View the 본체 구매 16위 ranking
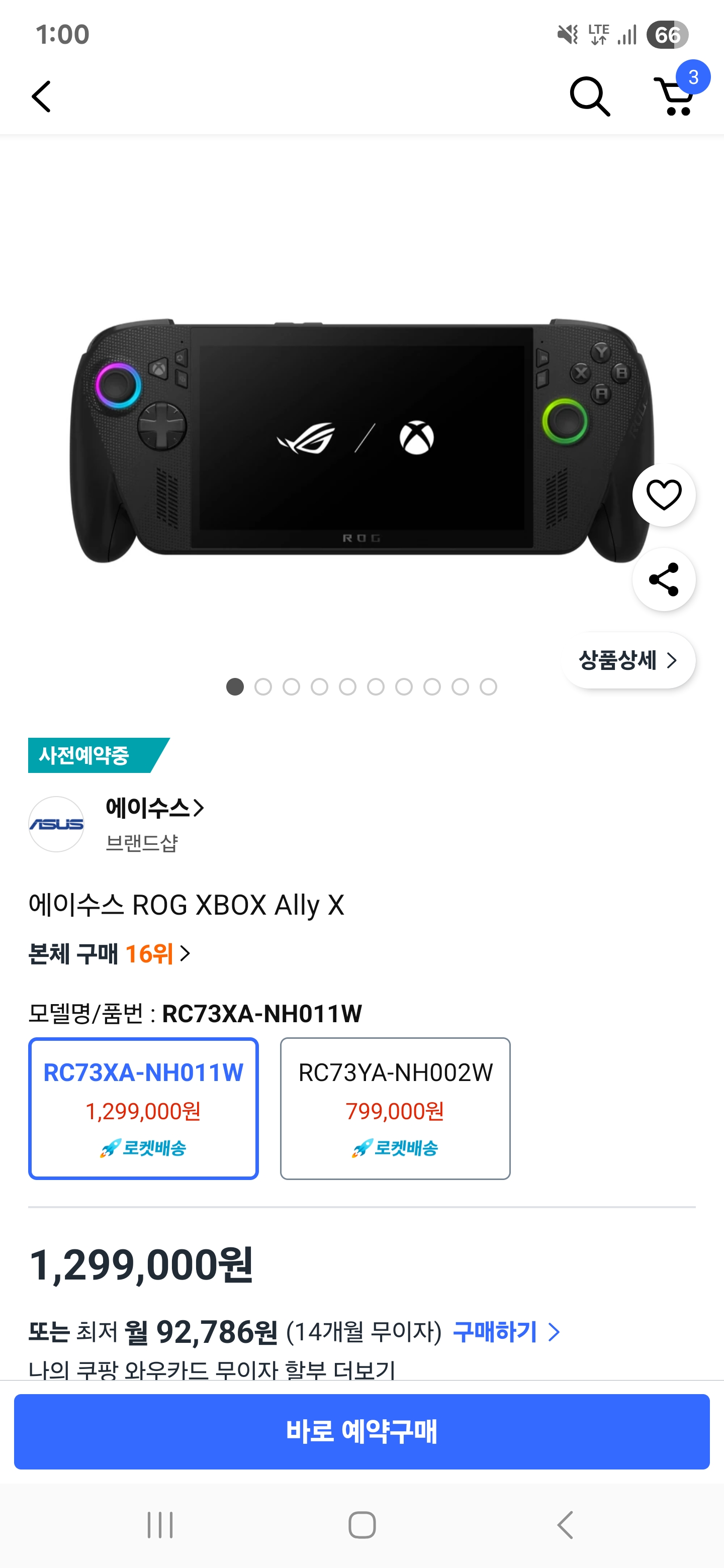 110,954
